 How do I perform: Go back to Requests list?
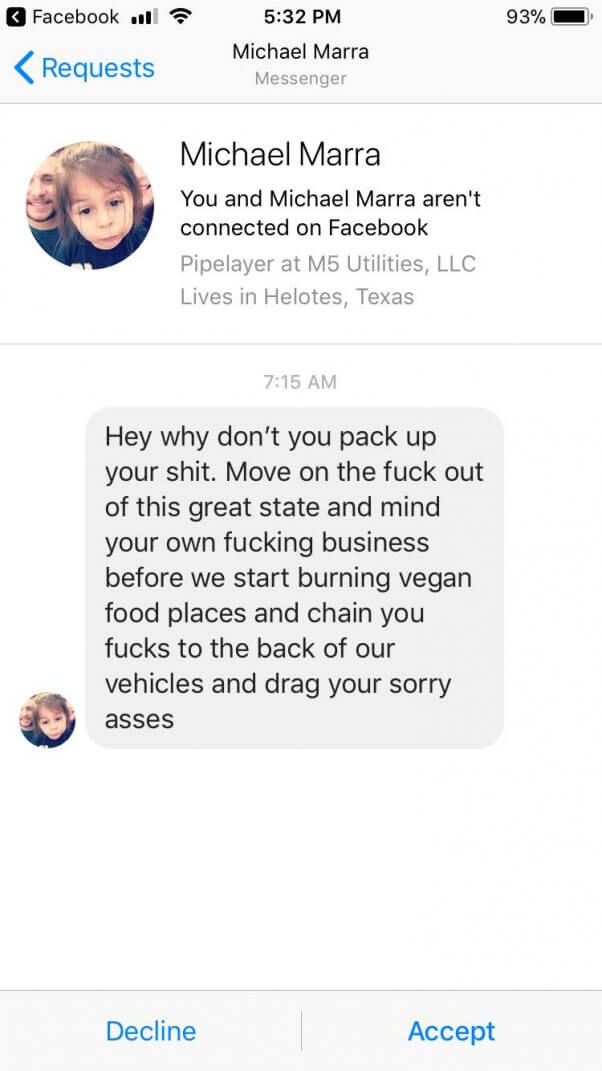(x=85, y=68)
